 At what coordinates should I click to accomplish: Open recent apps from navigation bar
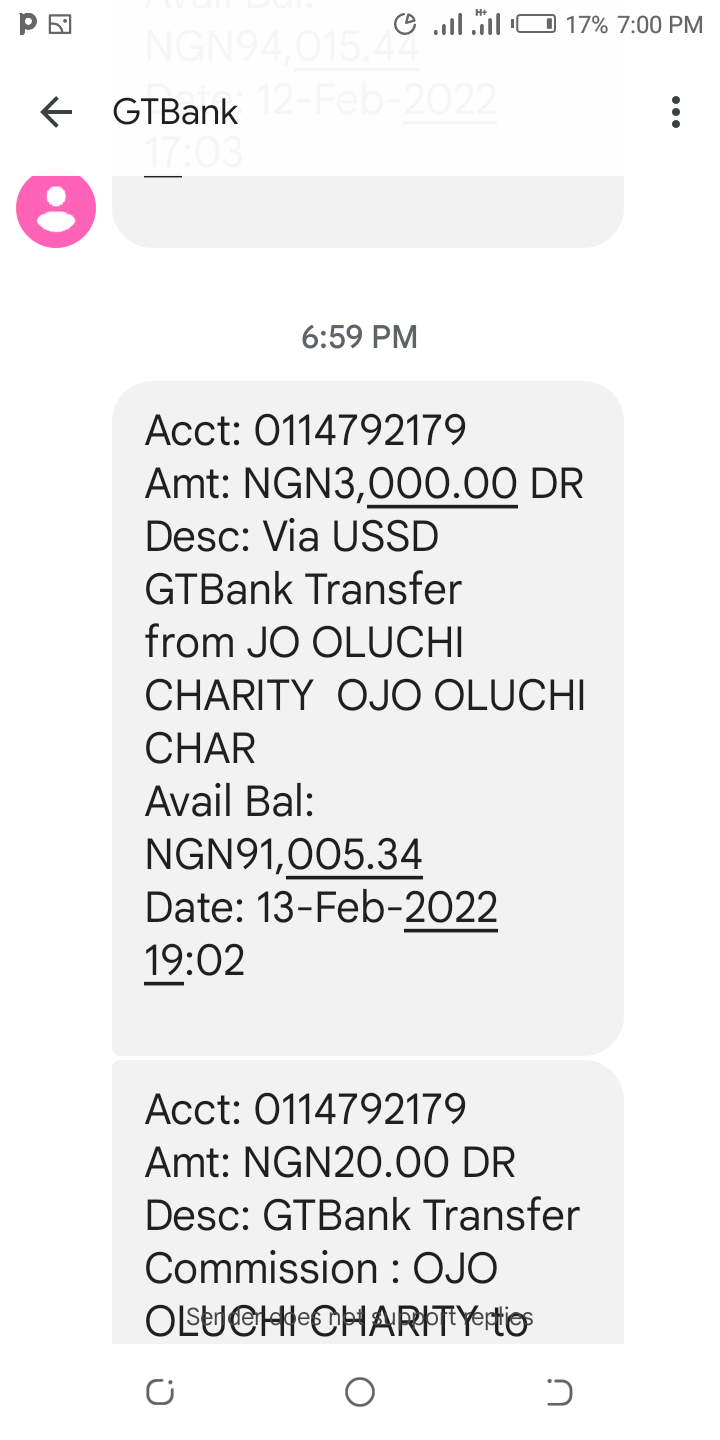(x=160, y=1392)
